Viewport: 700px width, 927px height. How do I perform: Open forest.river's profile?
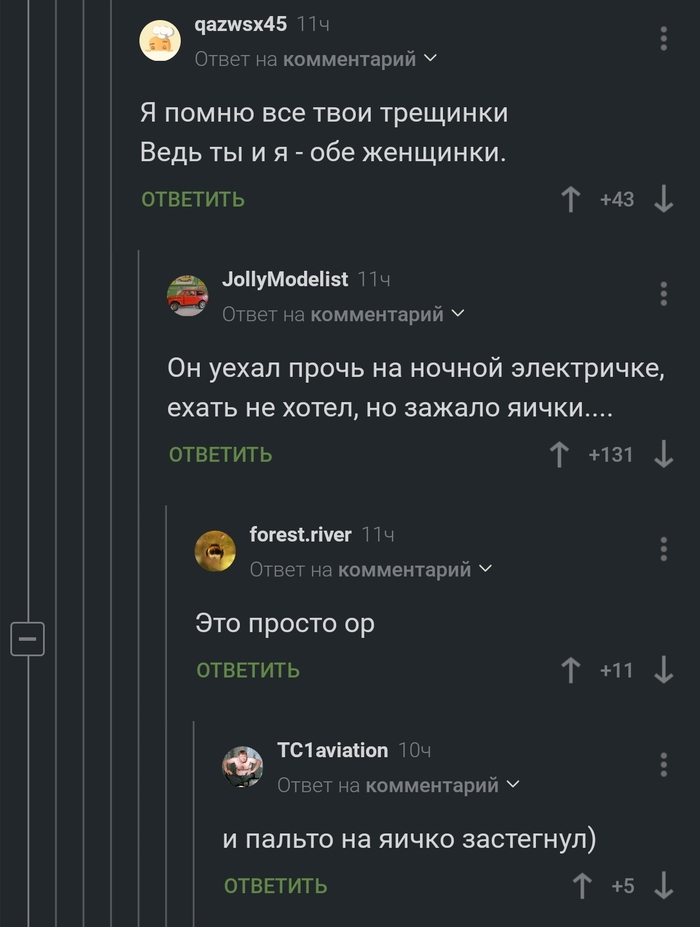point(300,535)
